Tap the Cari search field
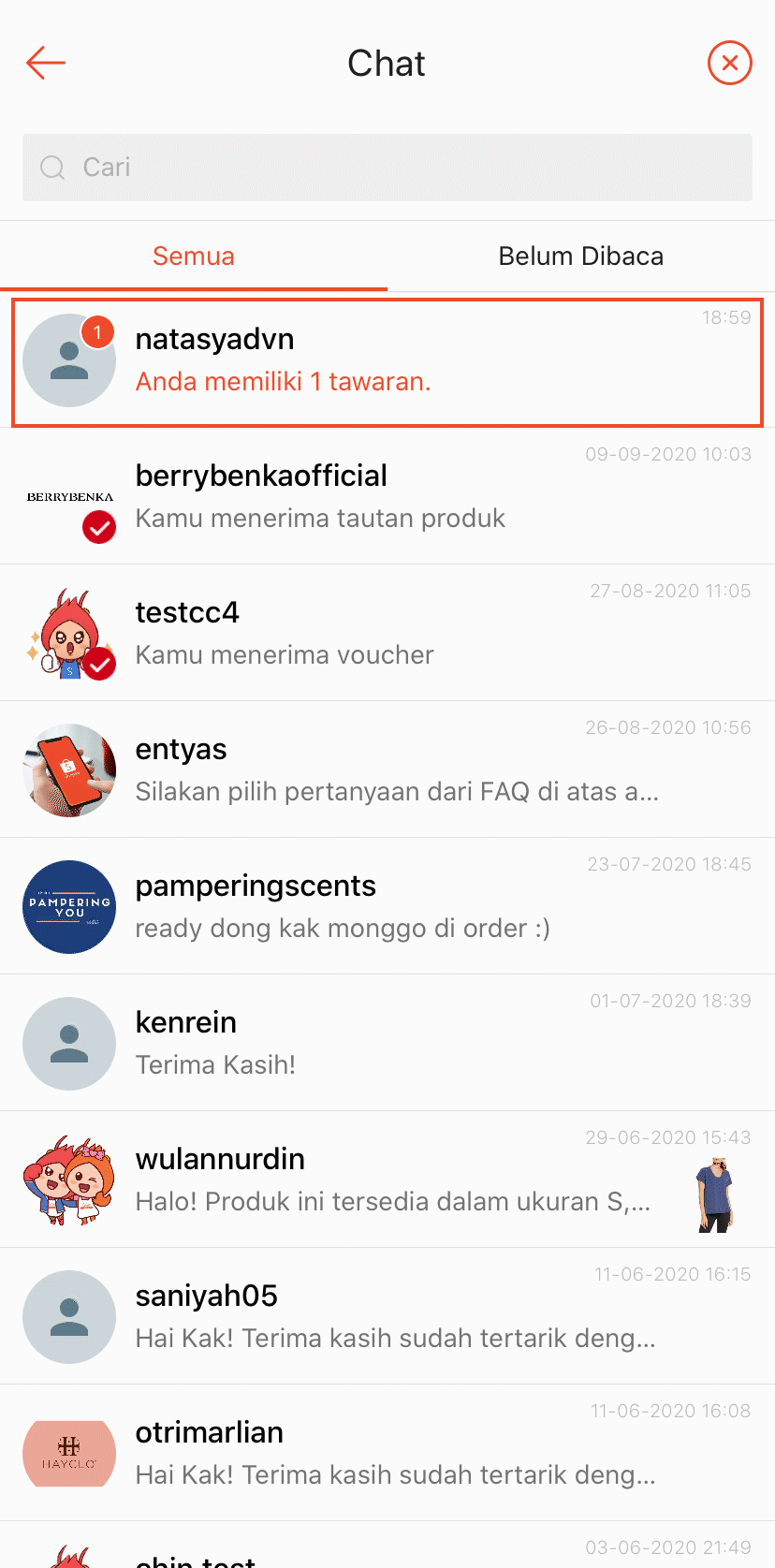Image resolution: width=775 pixels, height=1568 pixels. [387, 168]
